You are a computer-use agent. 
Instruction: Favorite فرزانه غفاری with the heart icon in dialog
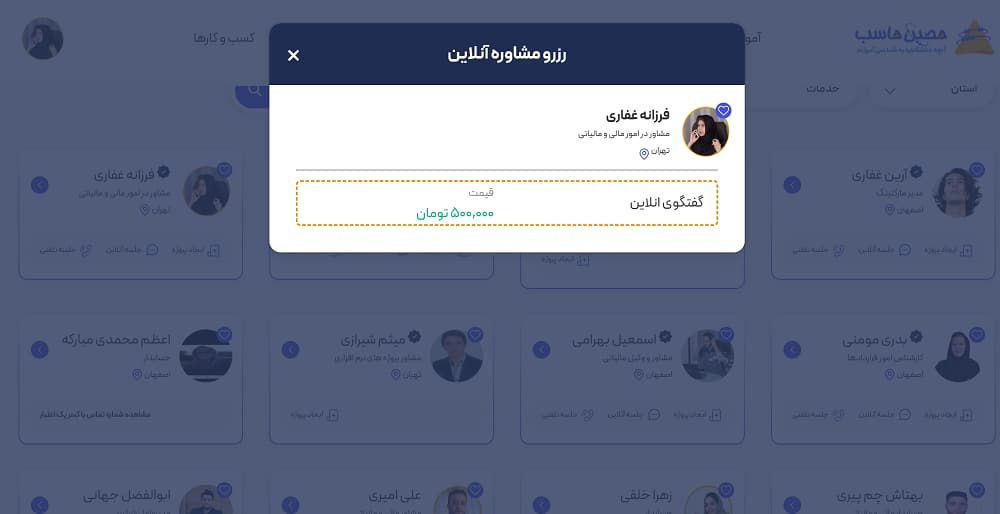pyautogui.click(x=724, y=110)
